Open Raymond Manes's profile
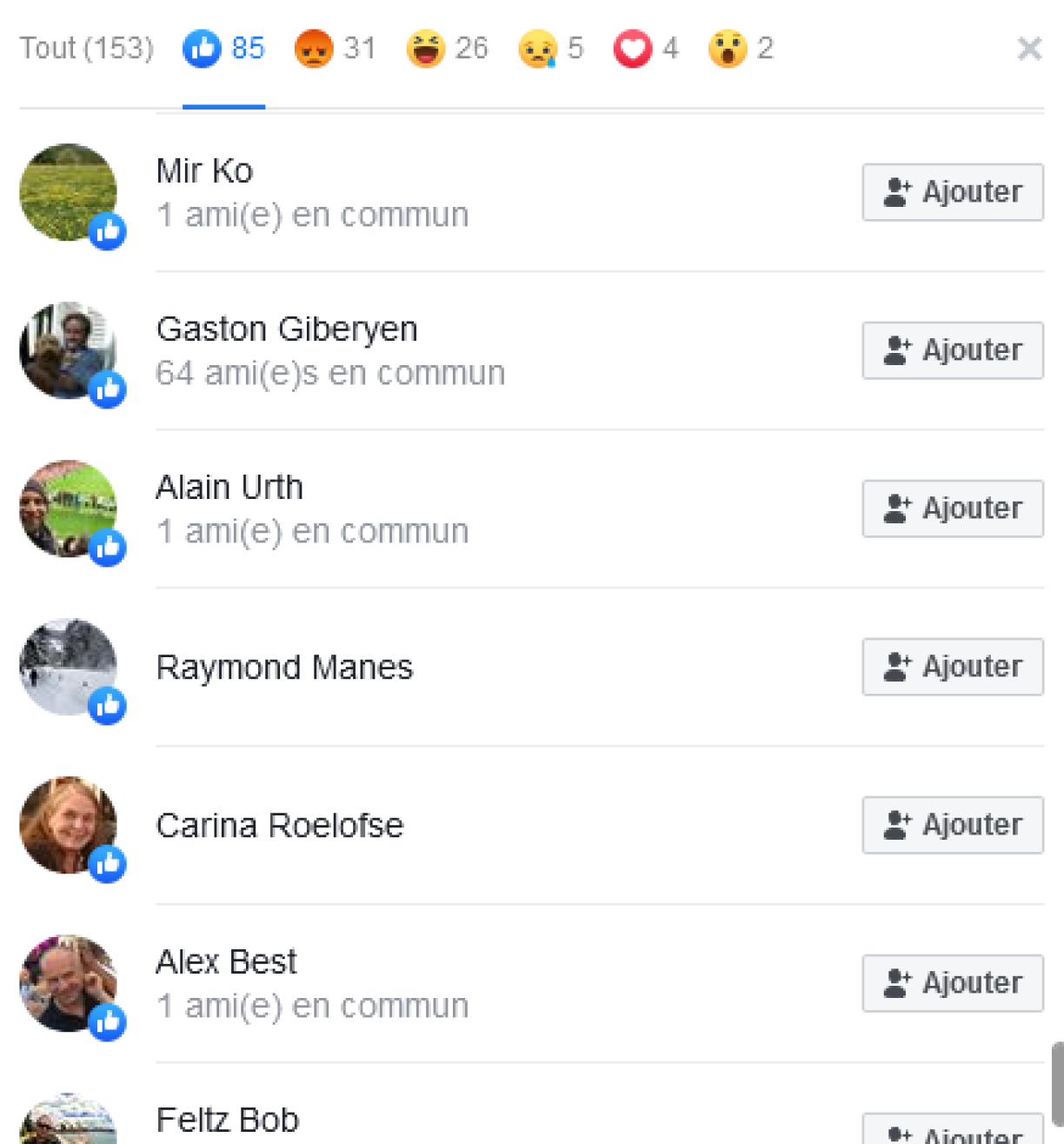 (284, 668)
